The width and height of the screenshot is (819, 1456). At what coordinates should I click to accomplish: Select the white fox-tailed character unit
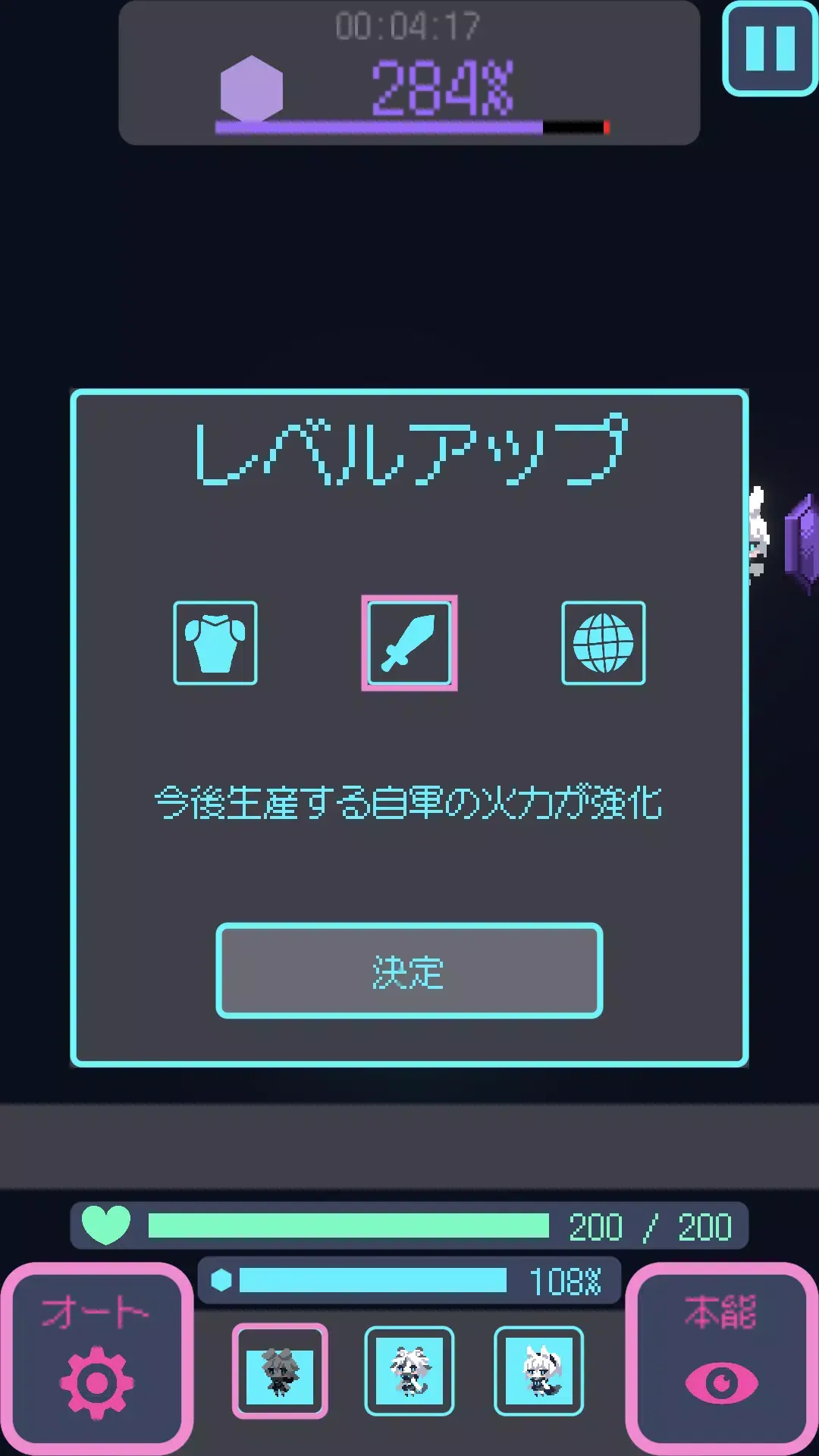click(x=539, y=1371)
